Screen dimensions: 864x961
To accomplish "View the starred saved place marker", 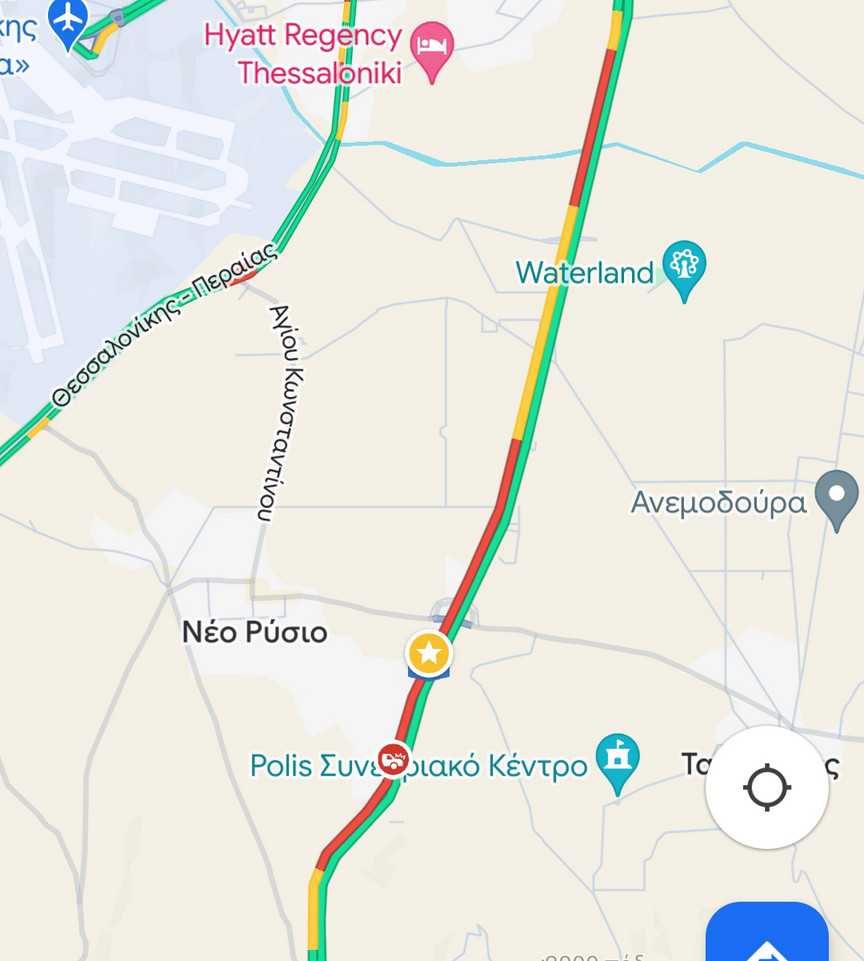I will [429, 654].
